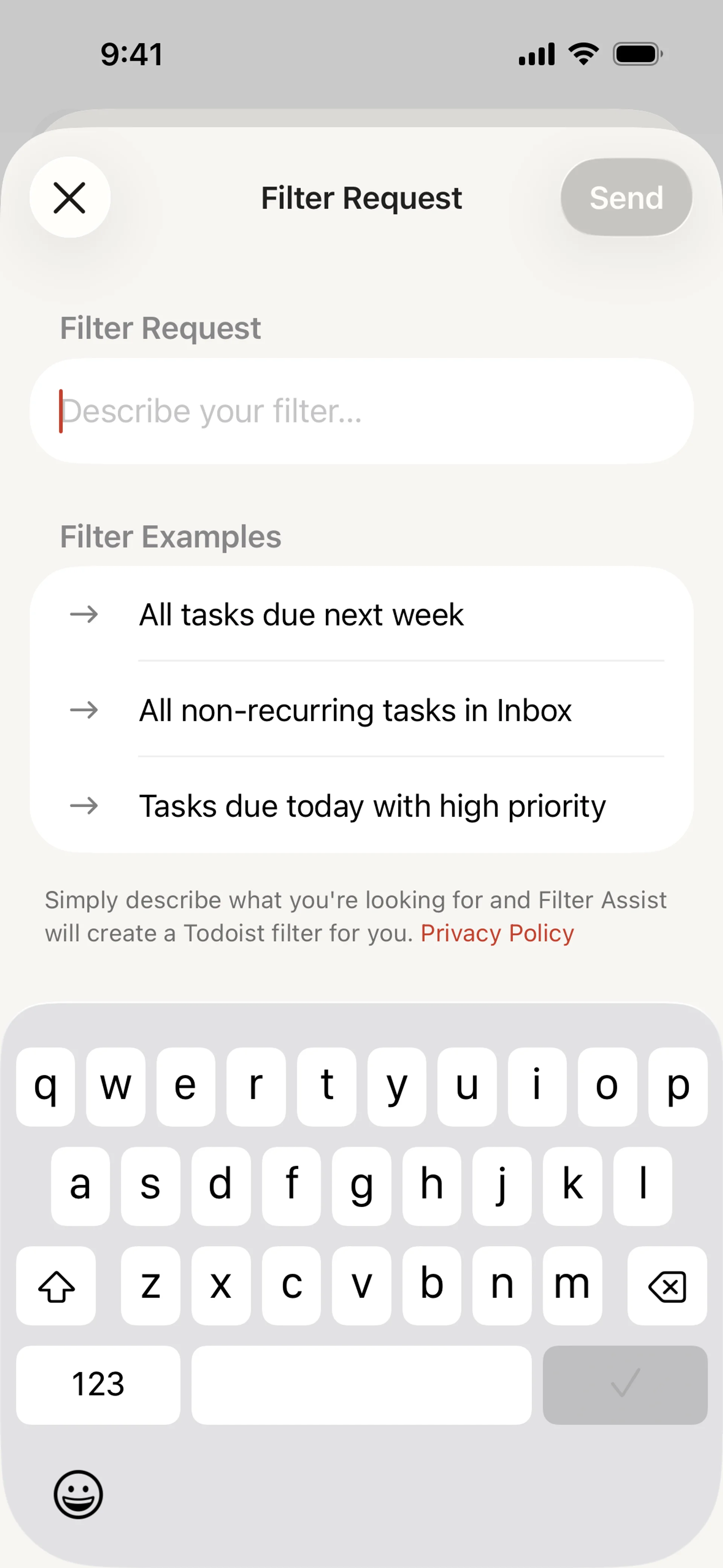The image size is (723, 1568).
Task: Switch keyboard to 123 numbers layout
Action: 98,1384
